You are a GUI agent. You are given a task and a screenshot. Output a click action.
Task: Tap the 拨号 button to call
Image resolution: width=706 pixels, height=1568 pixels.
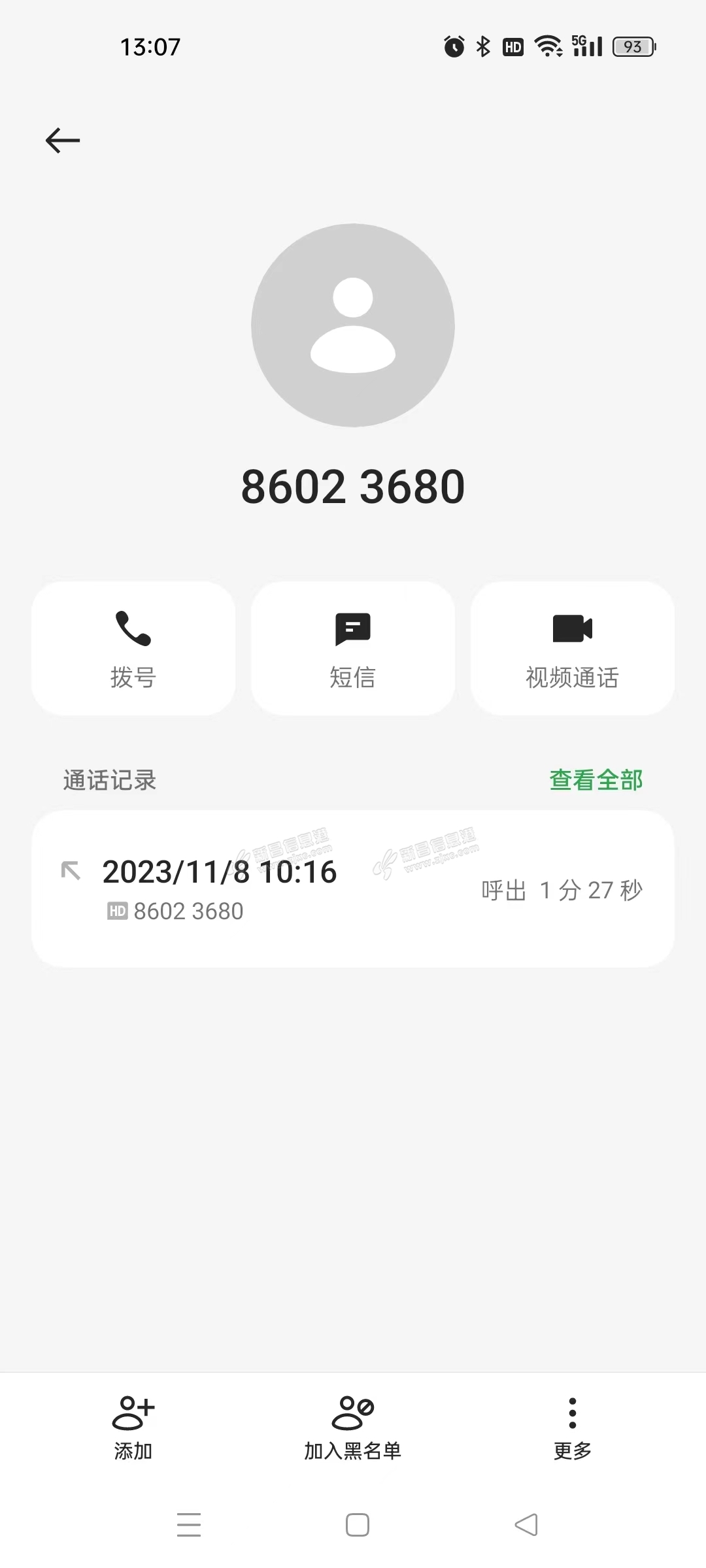click(133, 648)
